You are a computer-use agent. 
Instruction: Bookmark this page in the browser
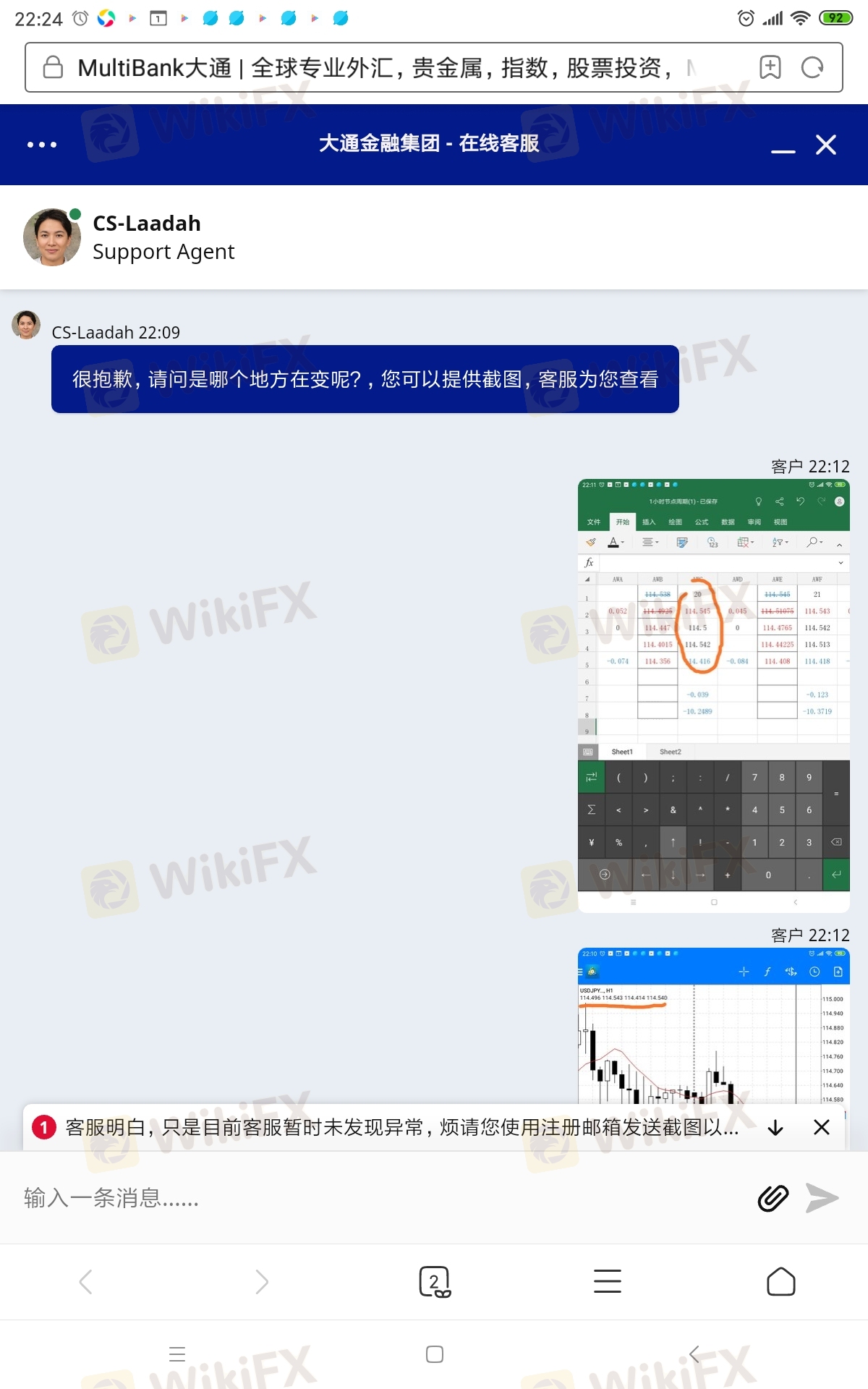770,67
